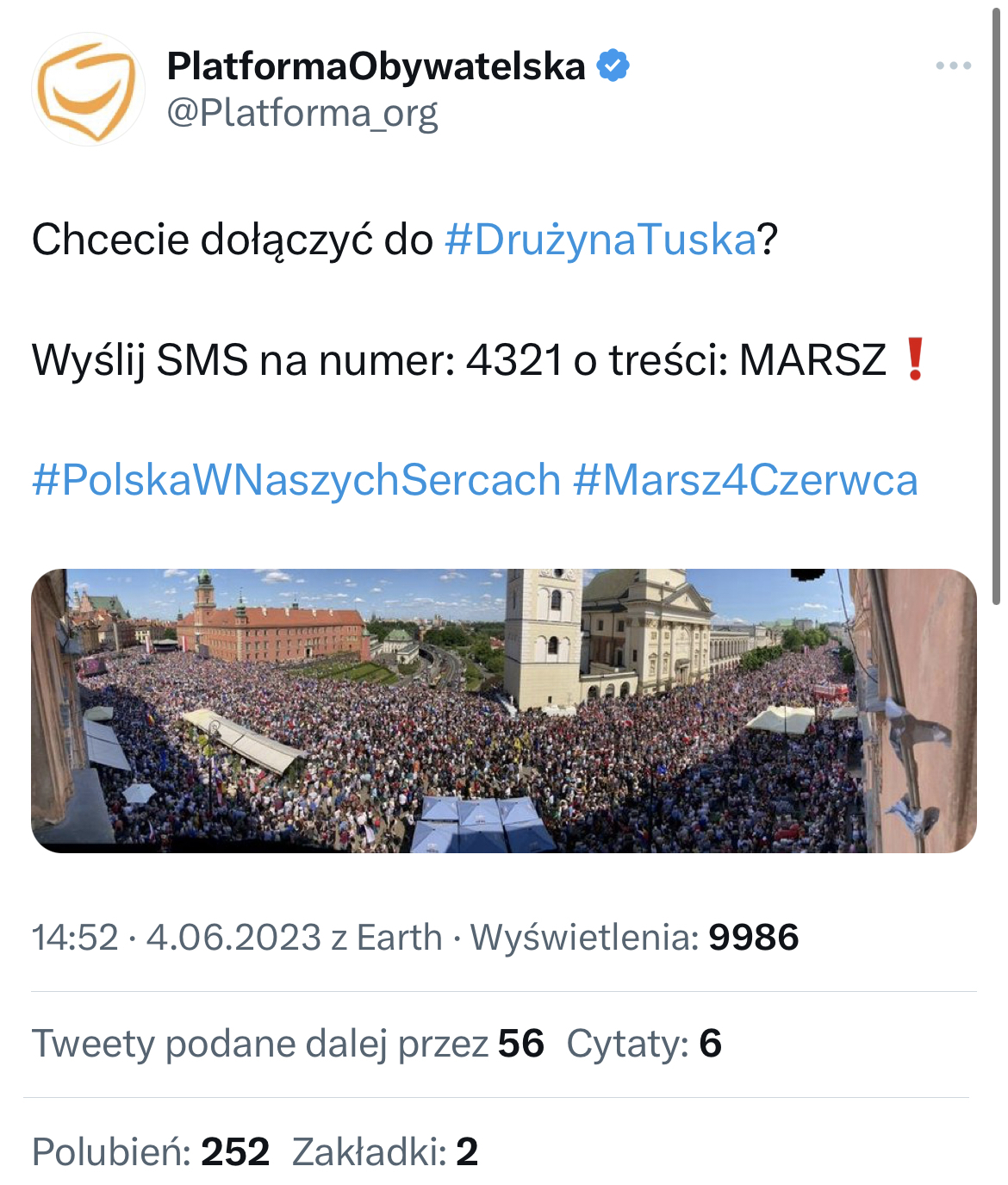Screen dimensions: 1008x1185
Task: Open the #DrużynaTuska hashtag
Action: pyautogui.click(x=600, y=240)
